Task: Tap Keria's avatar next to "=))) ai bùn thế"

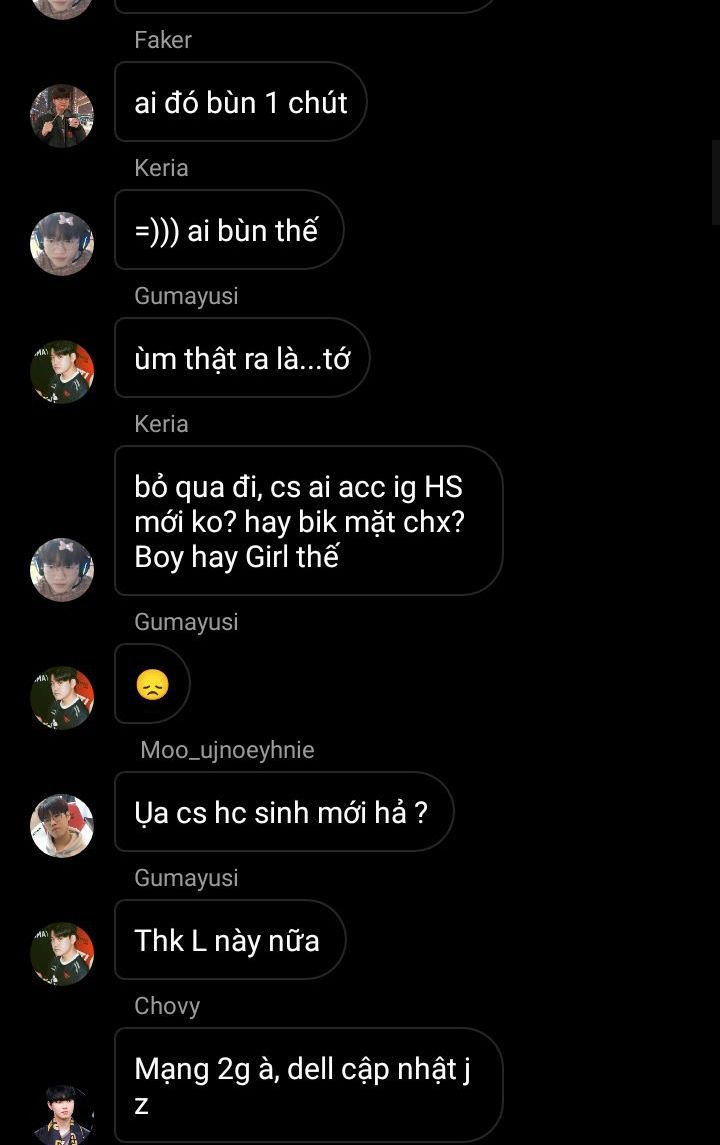Action: (x=62, y=244)
